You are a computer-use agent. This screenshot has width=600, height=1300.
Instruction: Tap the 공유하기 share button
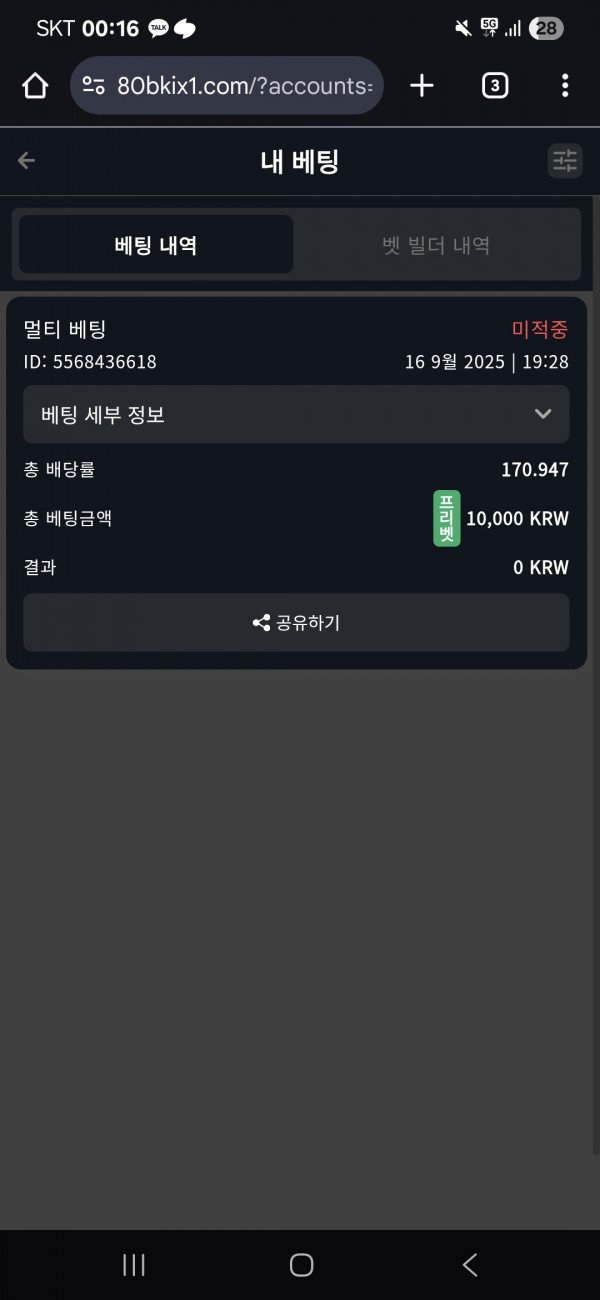296,623
